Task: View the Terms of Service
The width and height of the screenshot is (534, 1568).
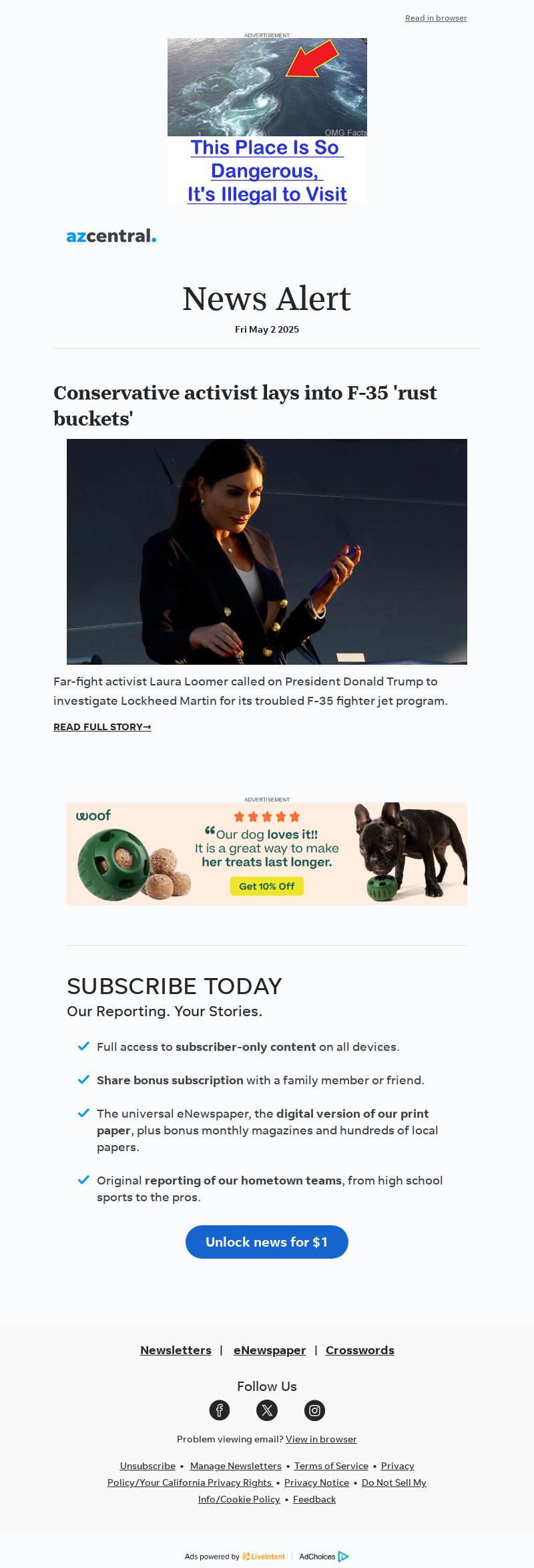Action: (x=331, y=1466)
